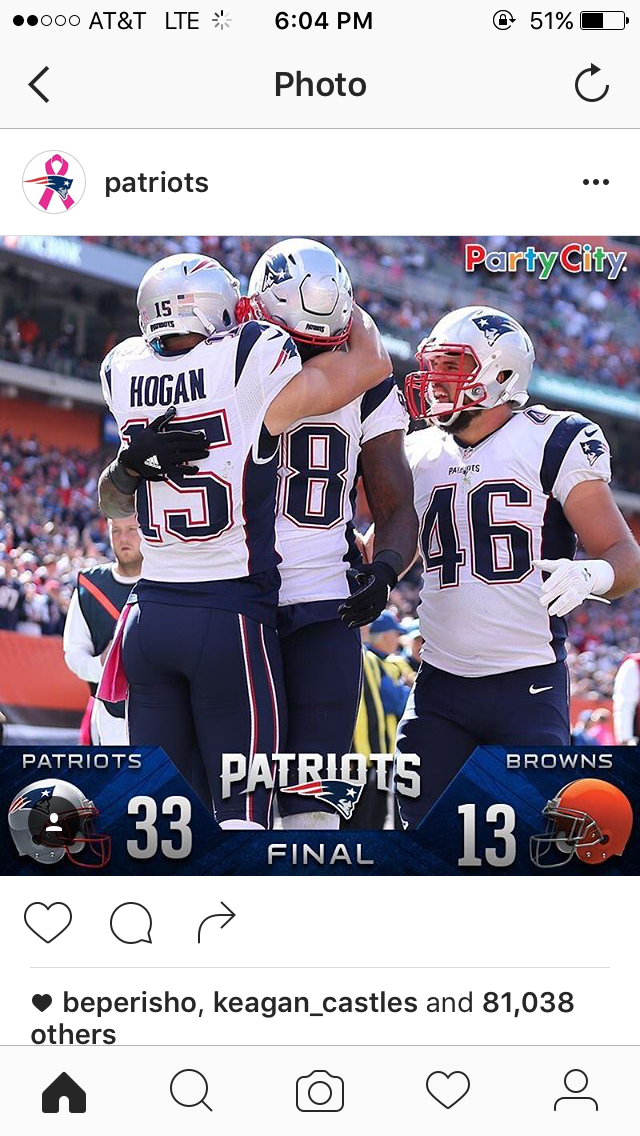Screen dimensions: 640x1136
Task: Share the post via the arrow icon
Action: 216,922
